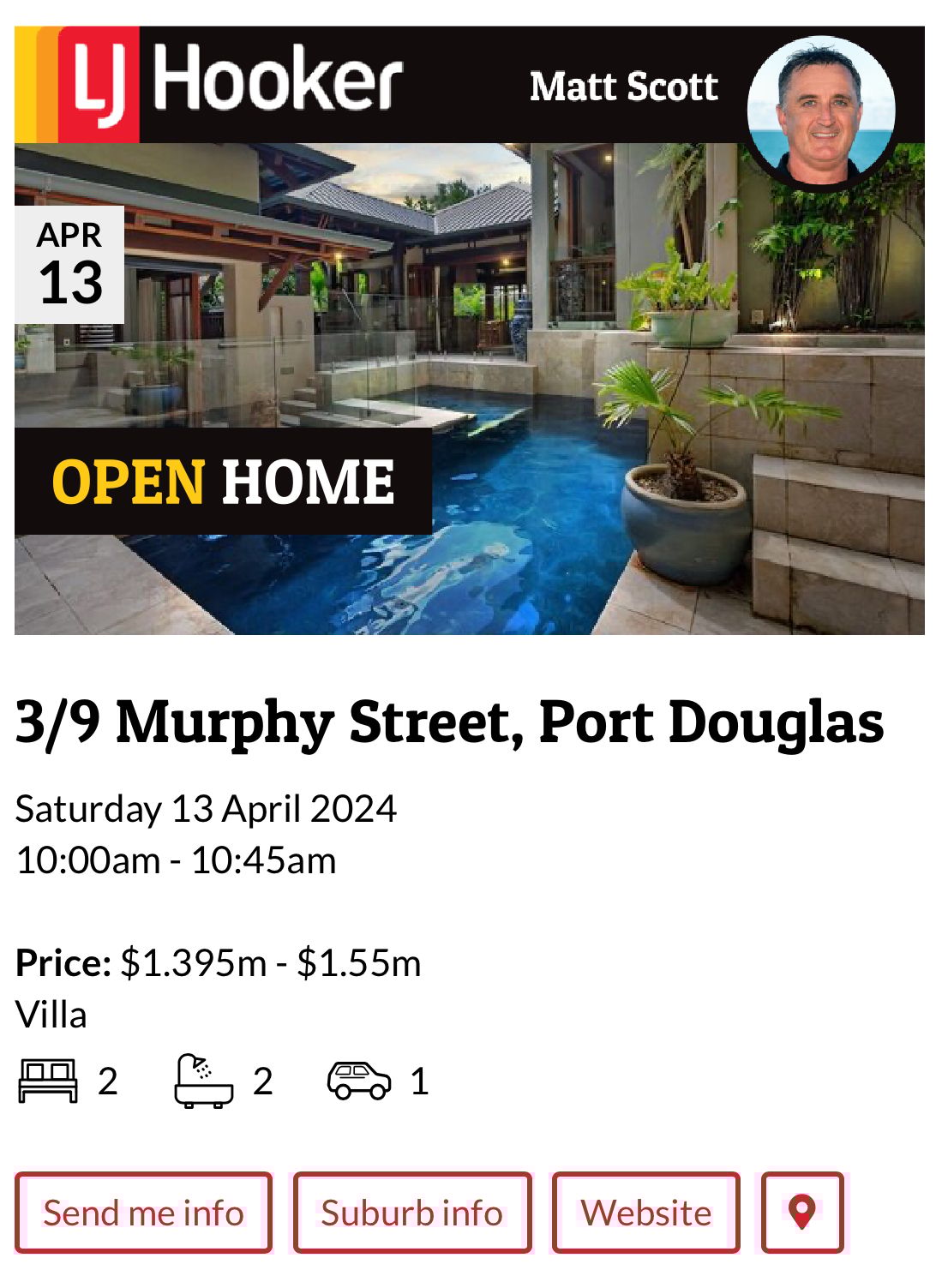Open Suburb info
The width and height of the screenshot is (942, 1288).
click(x=411, y=1213)
